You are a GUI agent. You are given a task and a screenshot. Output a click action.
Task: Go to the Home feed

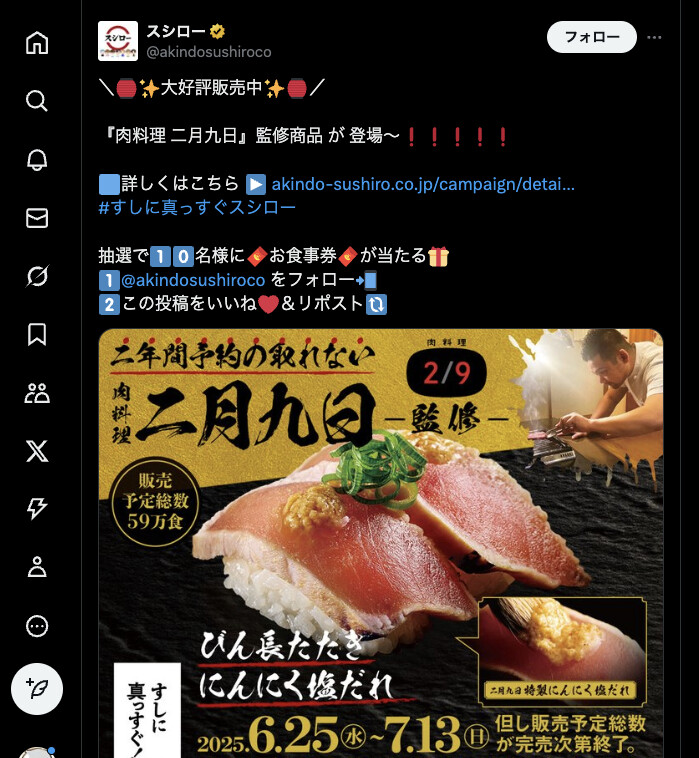[37, 43]
